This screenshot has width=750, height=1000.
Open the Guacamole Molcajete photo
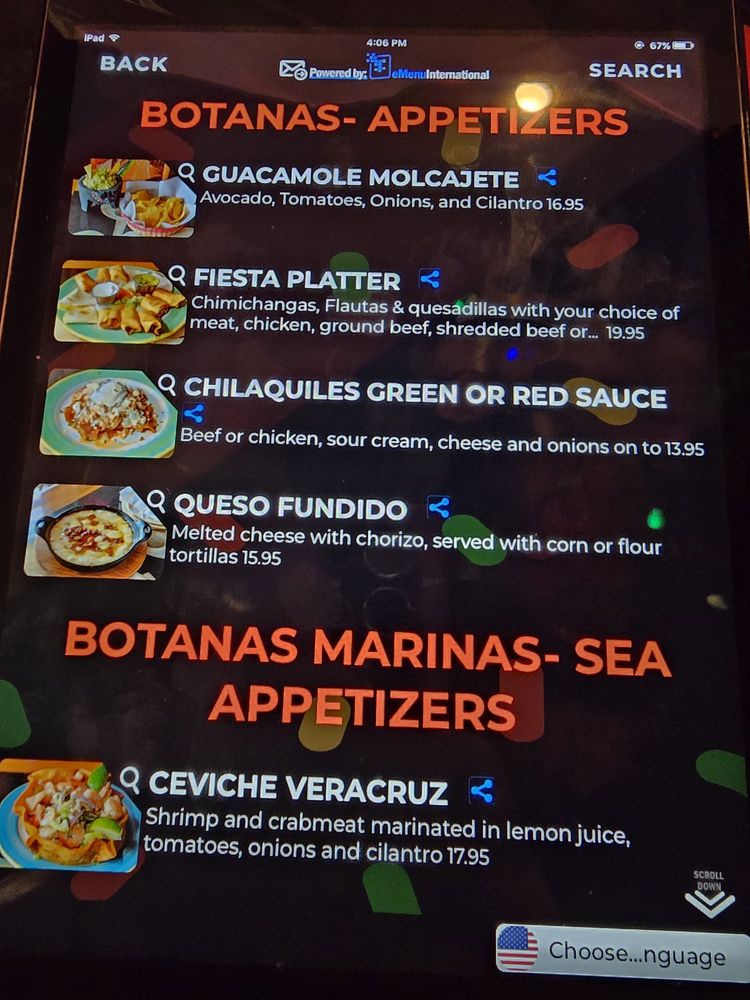pyautogui.click(x=131, y=198)
